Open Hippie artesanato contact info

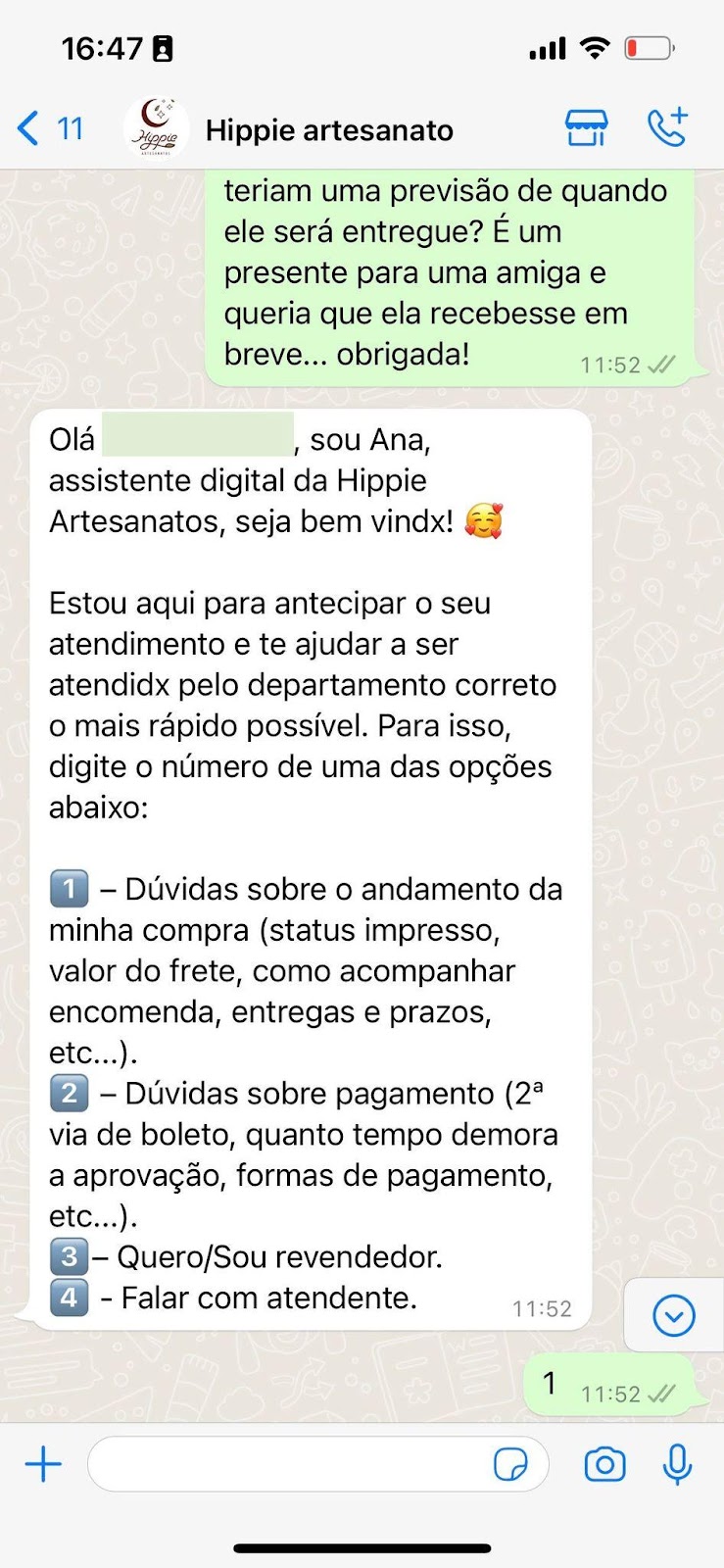329,129
